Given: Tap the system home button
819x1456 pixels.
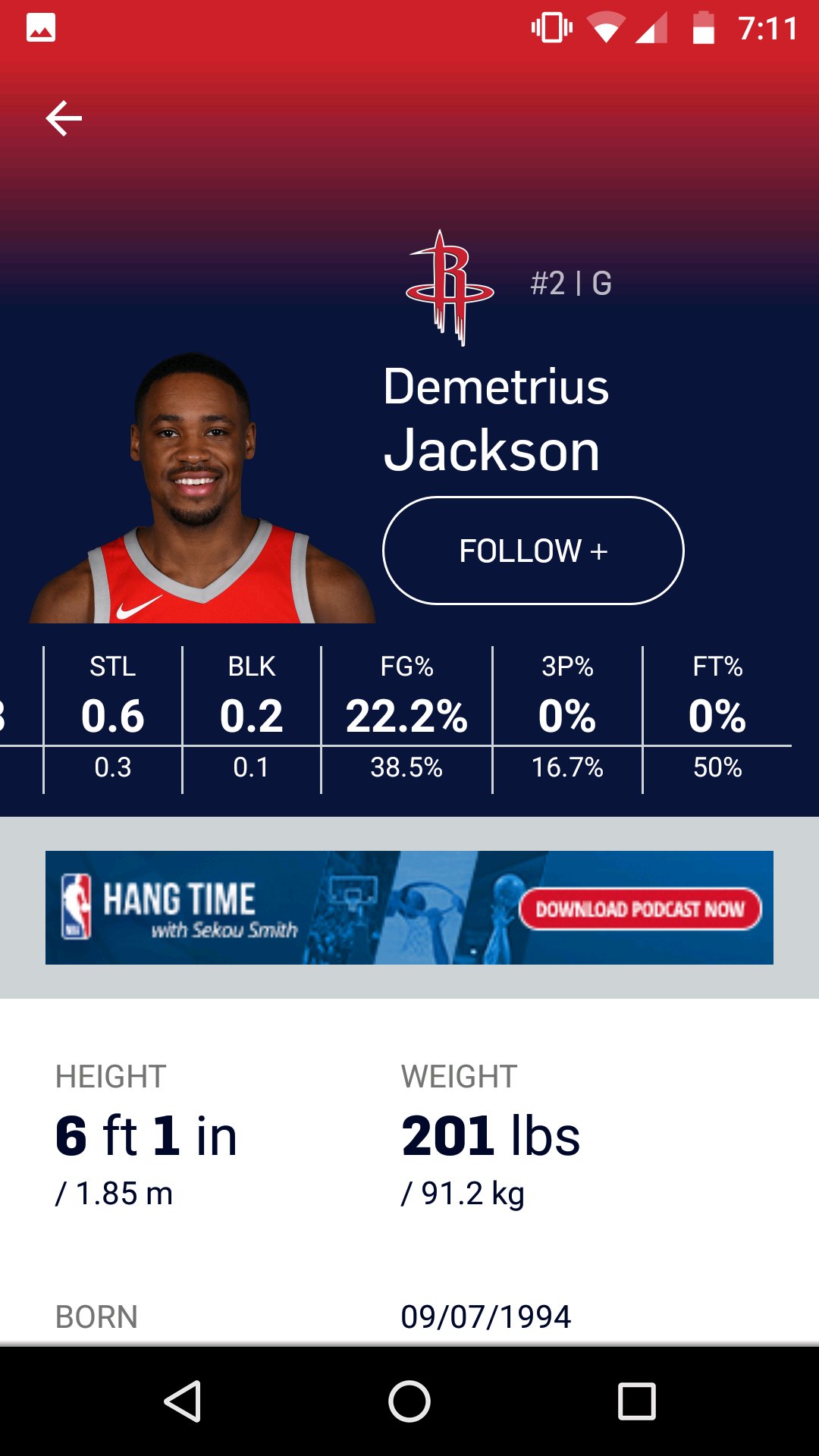Looking at the screenshot, I should [409, 1401].
